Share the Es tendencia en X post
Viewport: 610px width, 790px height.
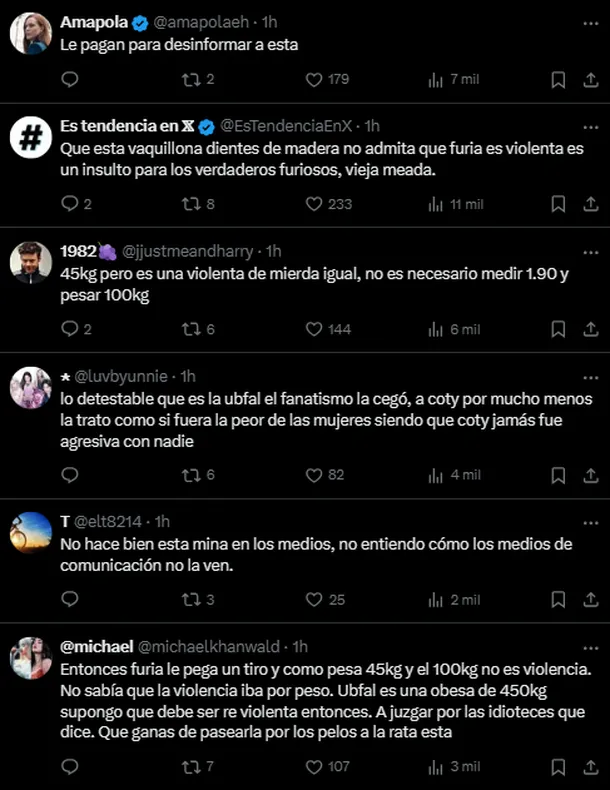pyautogui.click(x=588, y=204)
